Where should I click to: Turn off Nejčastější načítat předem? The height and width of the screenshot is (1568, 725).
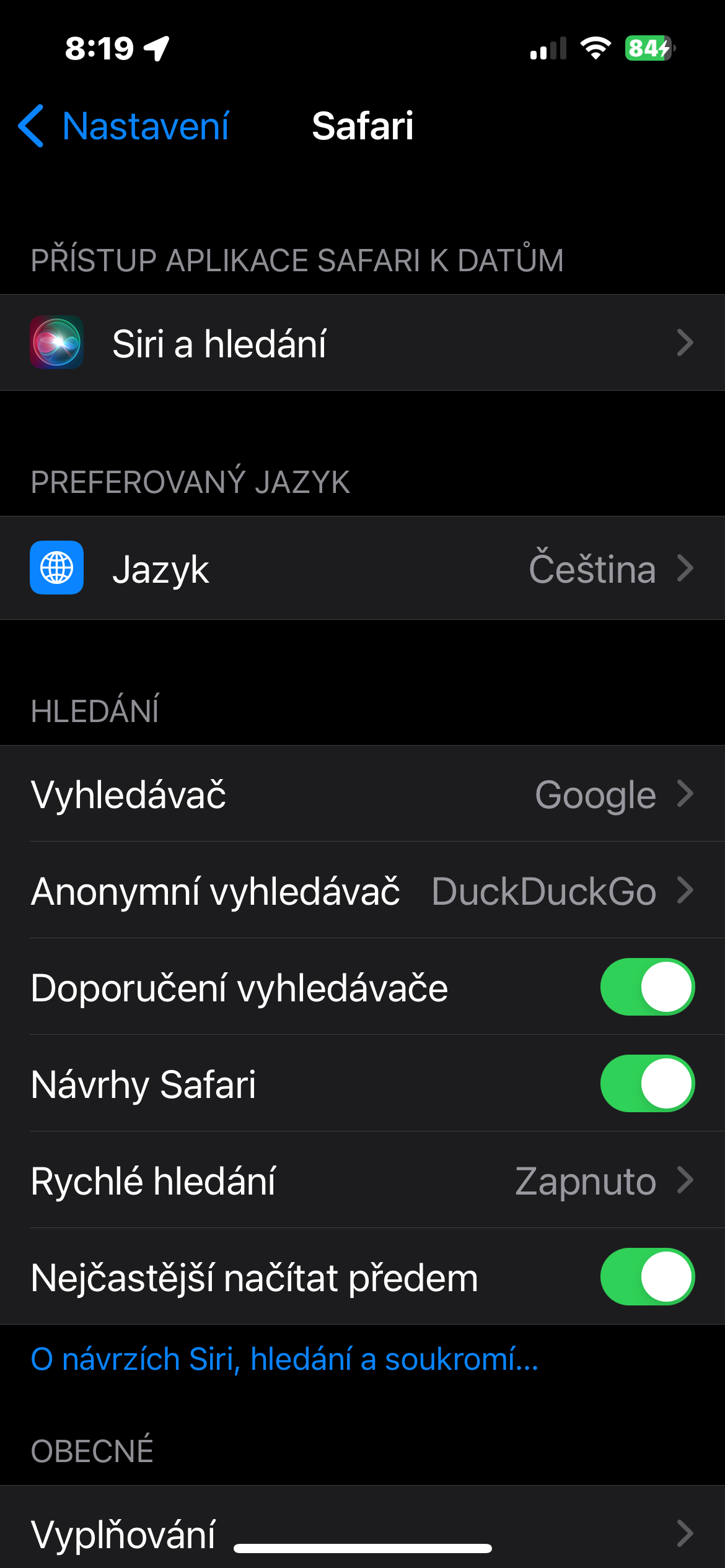click(x=646, y=1277)
